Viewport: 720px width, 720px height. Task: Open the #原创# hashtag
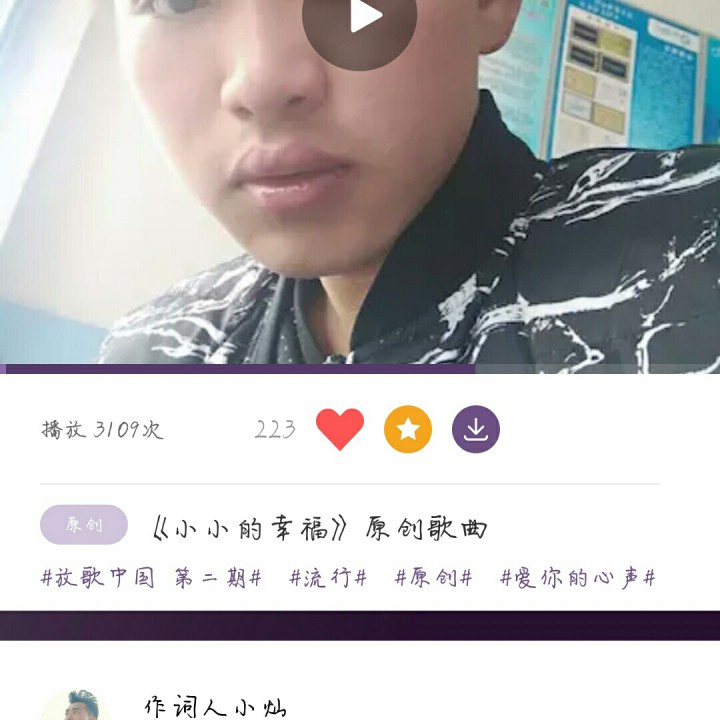click(x=433, y=578)
